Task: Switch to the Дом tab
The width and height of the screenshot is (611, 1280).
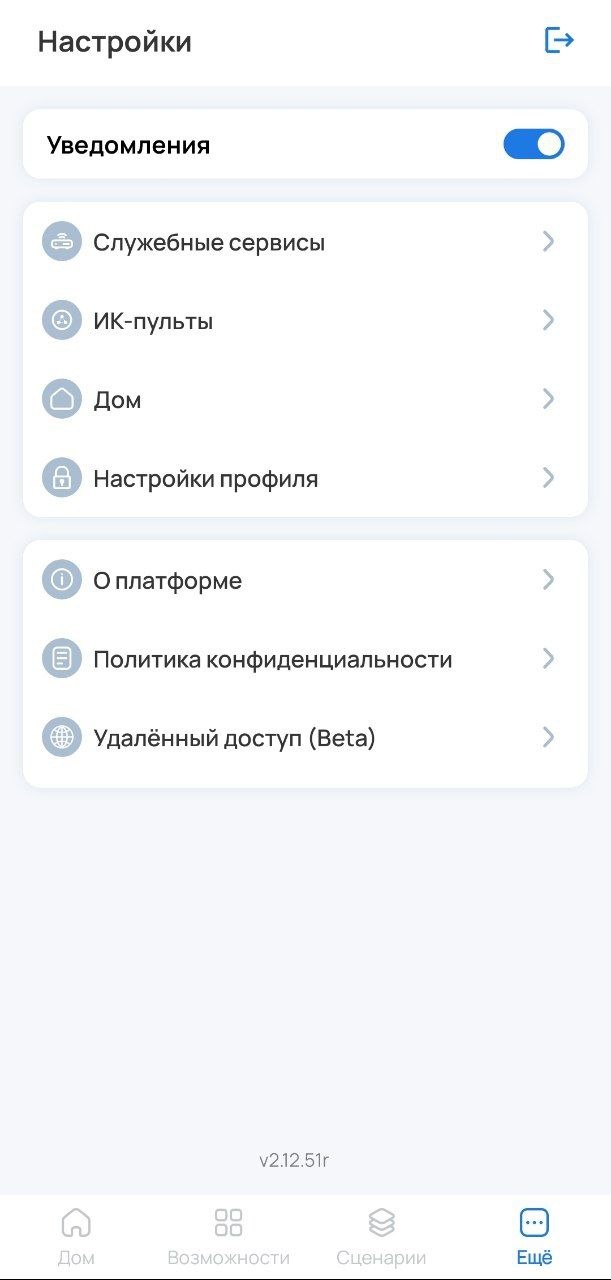Action: pos(76,1236)
